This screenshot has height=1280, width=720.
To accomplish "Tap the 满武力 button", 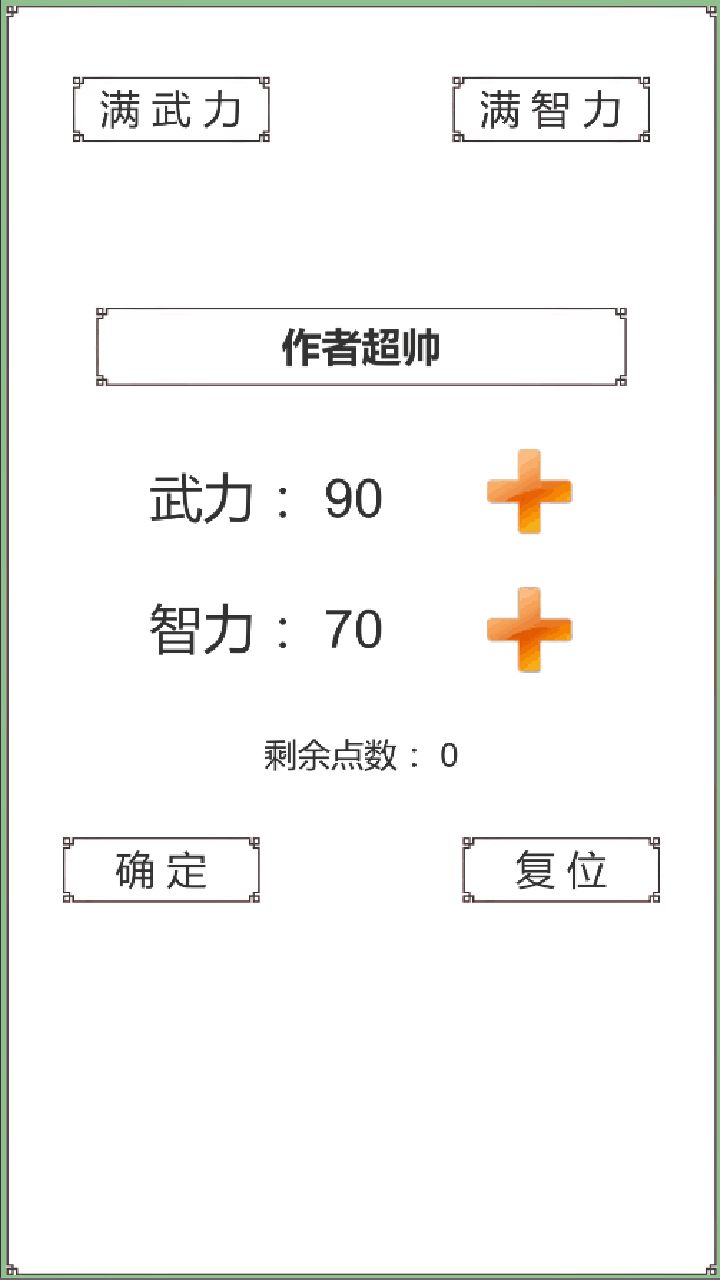I will coord(171,109).
